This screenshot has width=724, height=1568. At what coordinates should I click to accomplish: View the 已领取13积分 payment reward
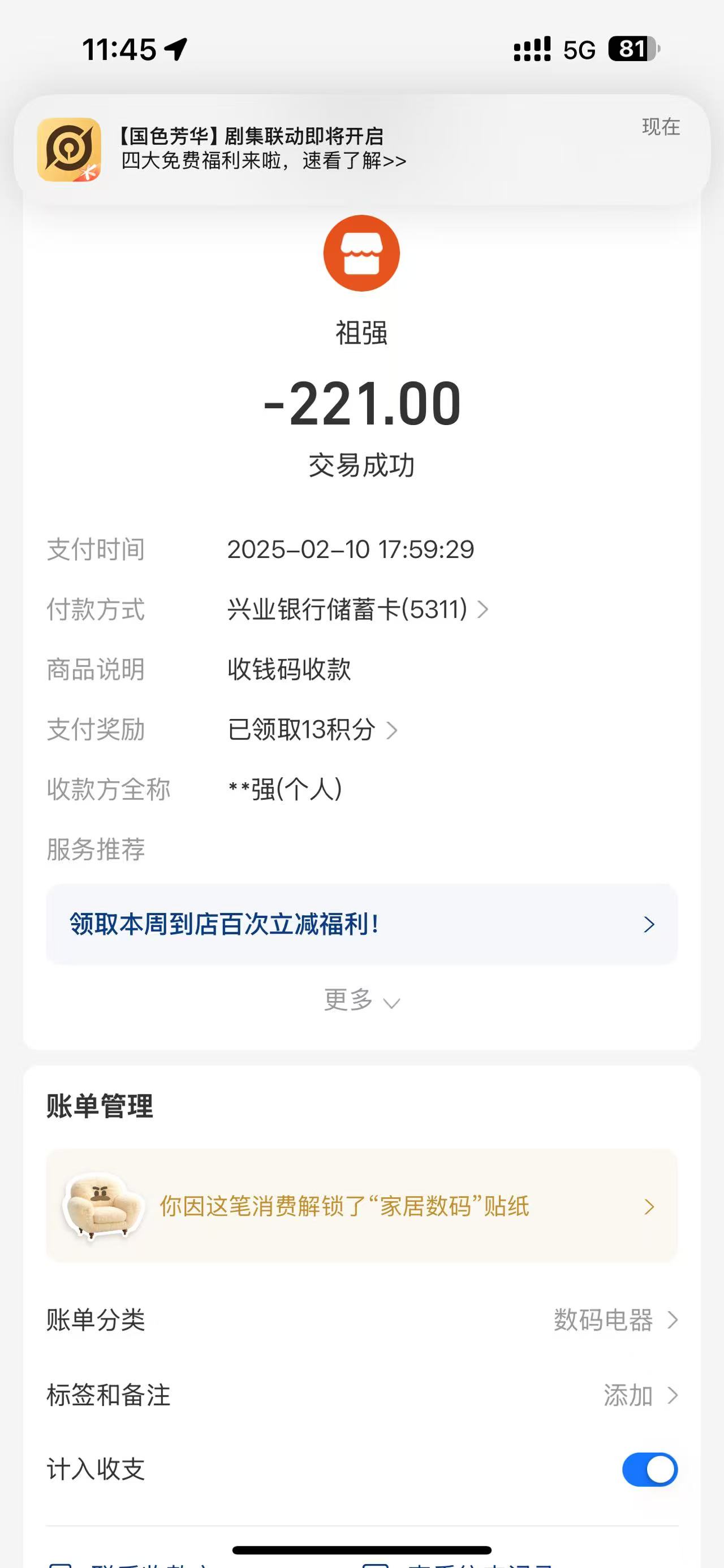click(312, 730)
